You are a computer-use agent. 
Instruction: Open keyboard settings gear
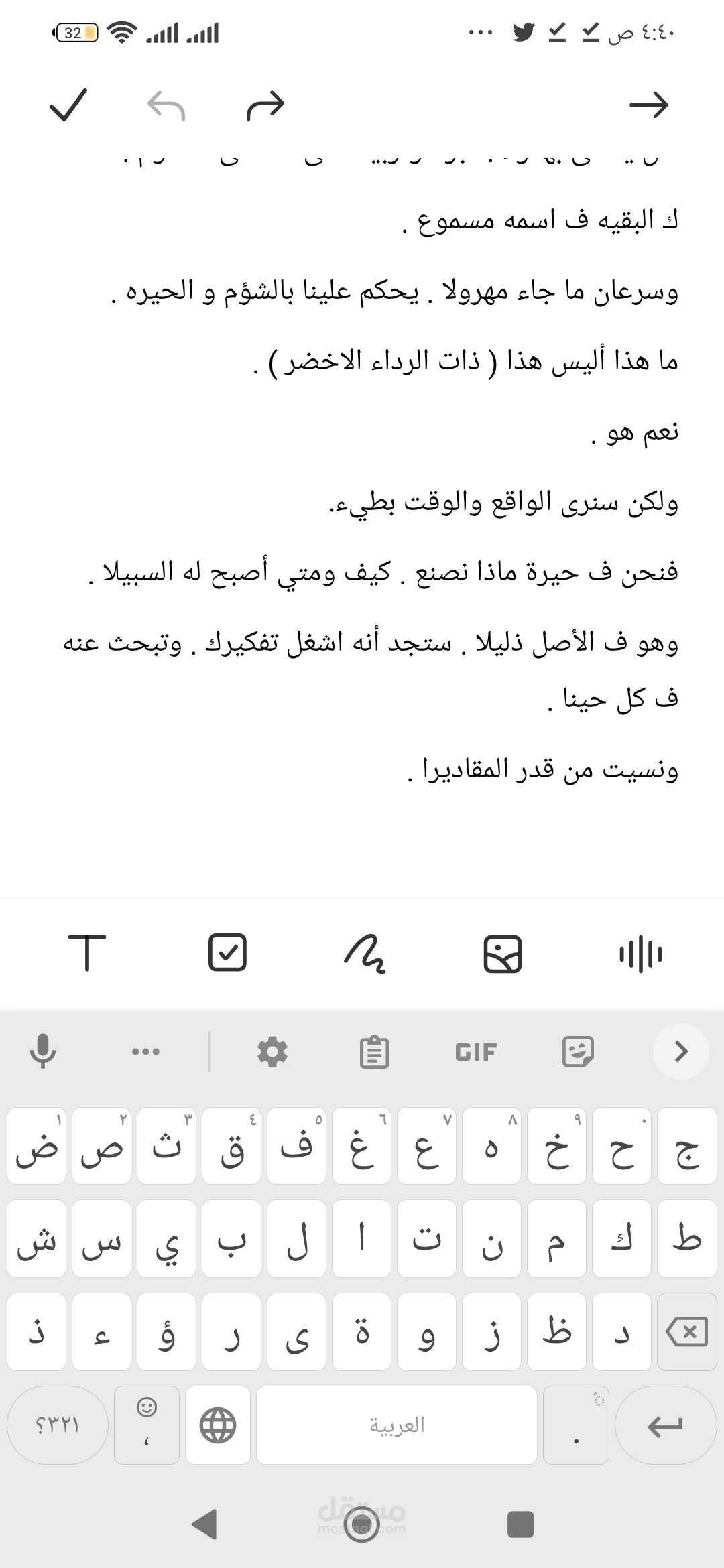pos(272,1051)
